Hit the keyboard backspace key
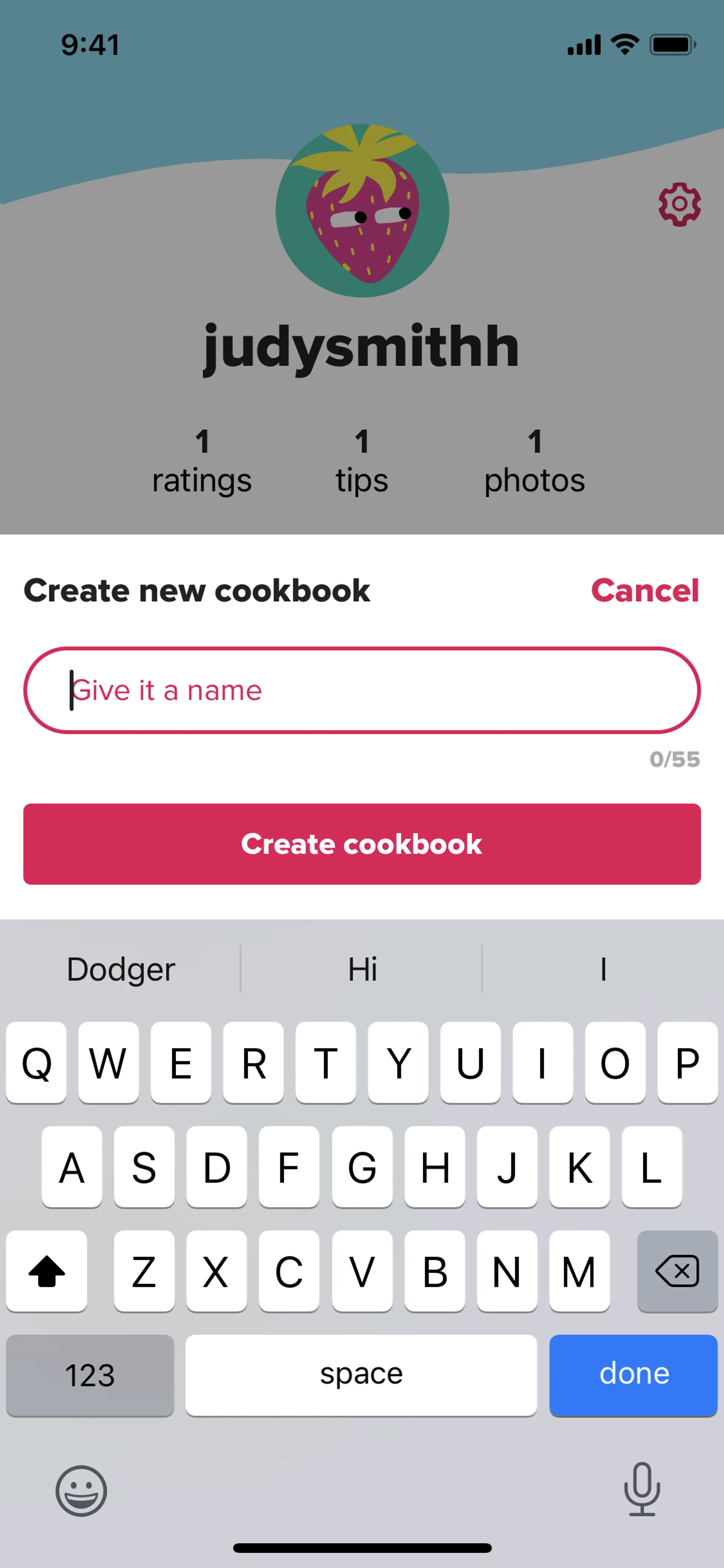Viewport: 724px width, 1568px height. pos(676,1271)
